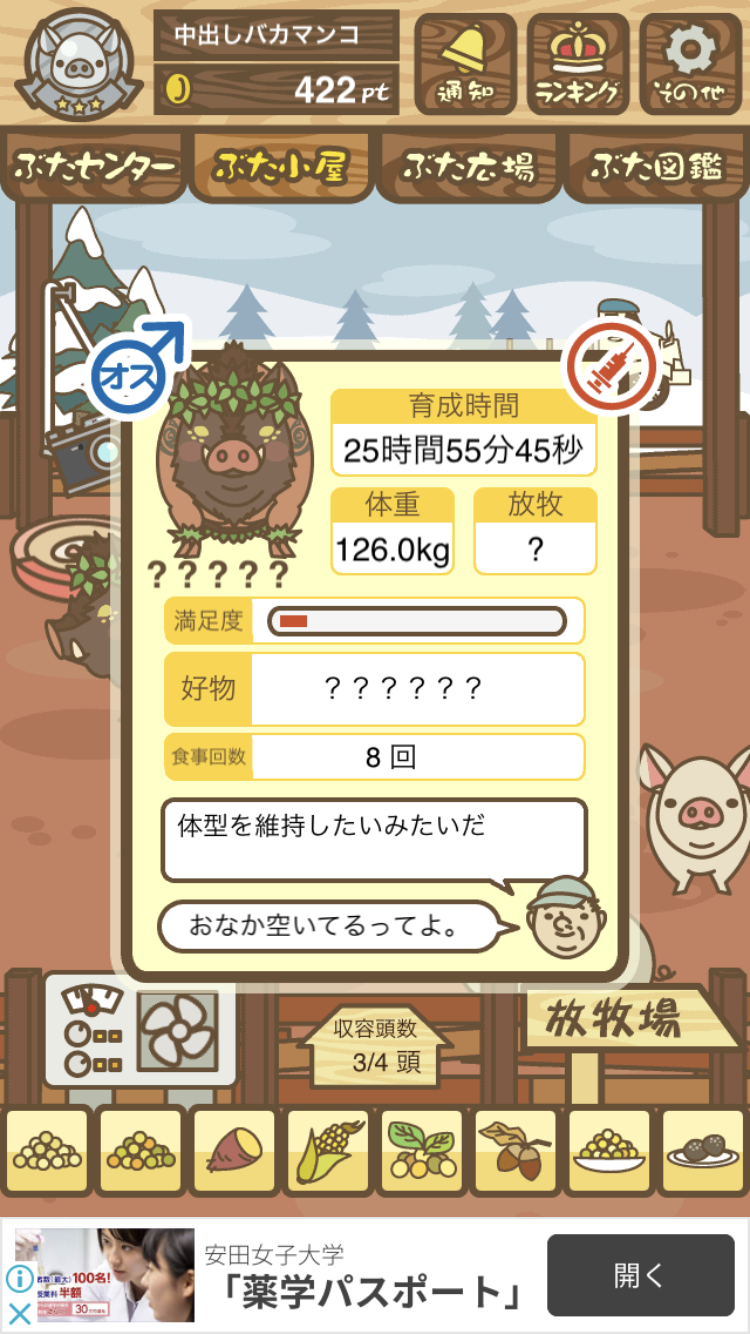Feed the pig the acorns
750x1334 pixels.
[x=515, y=1152]
